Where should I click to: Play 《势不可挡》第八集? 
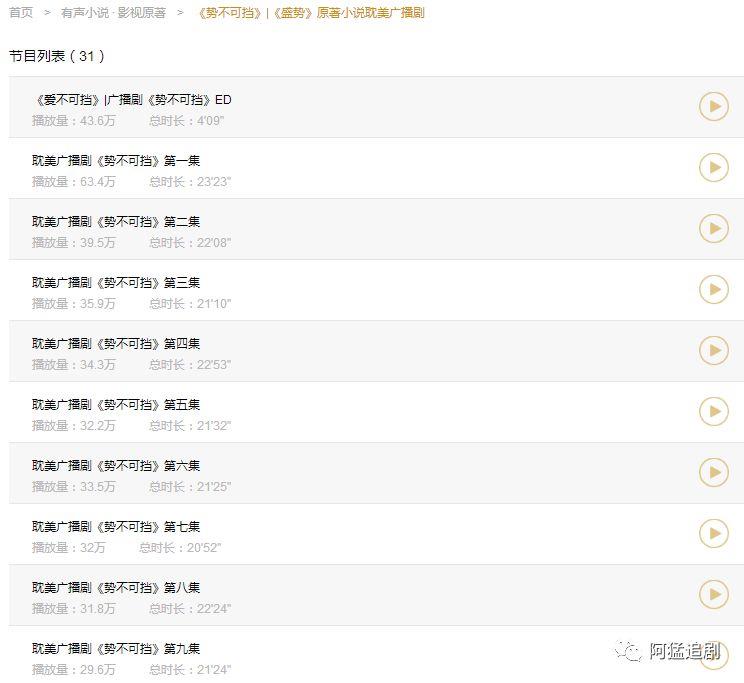tap(713, 594)
